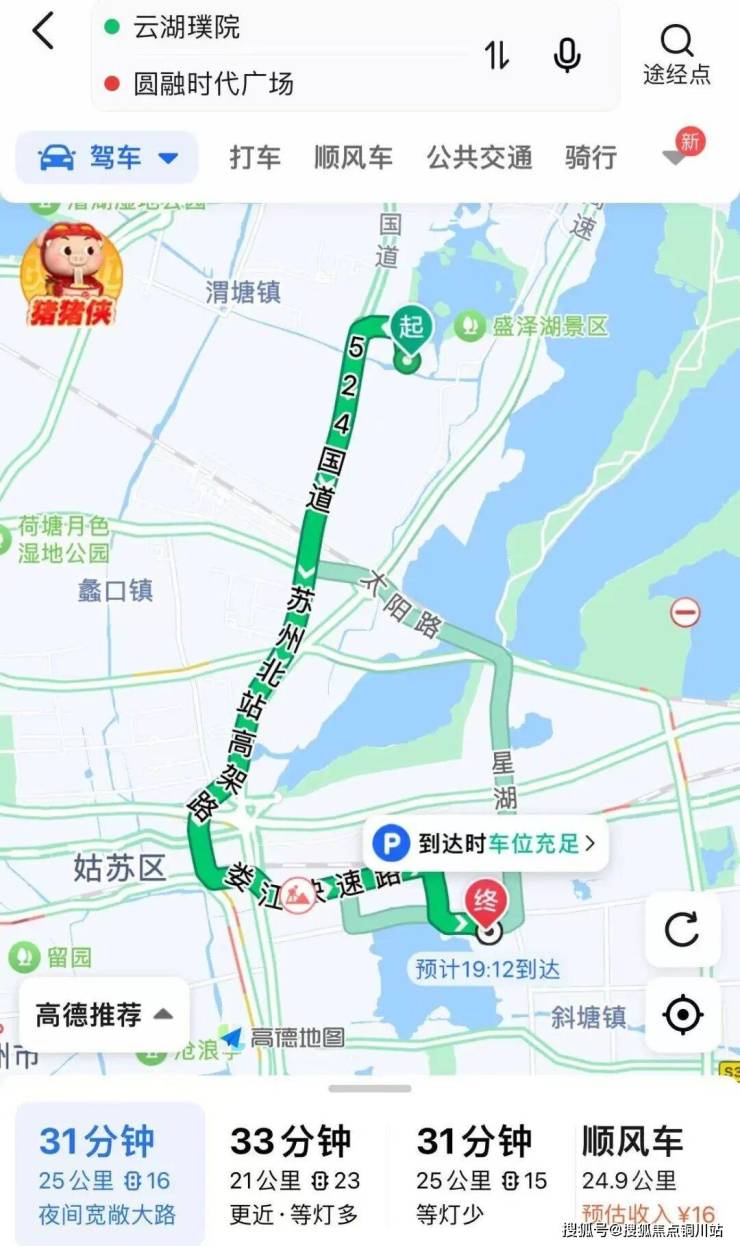740x1246 pixels.
Task: Open the 猪猪侠 promo badge
Action: pyautogui.click(x=70, y=275)
